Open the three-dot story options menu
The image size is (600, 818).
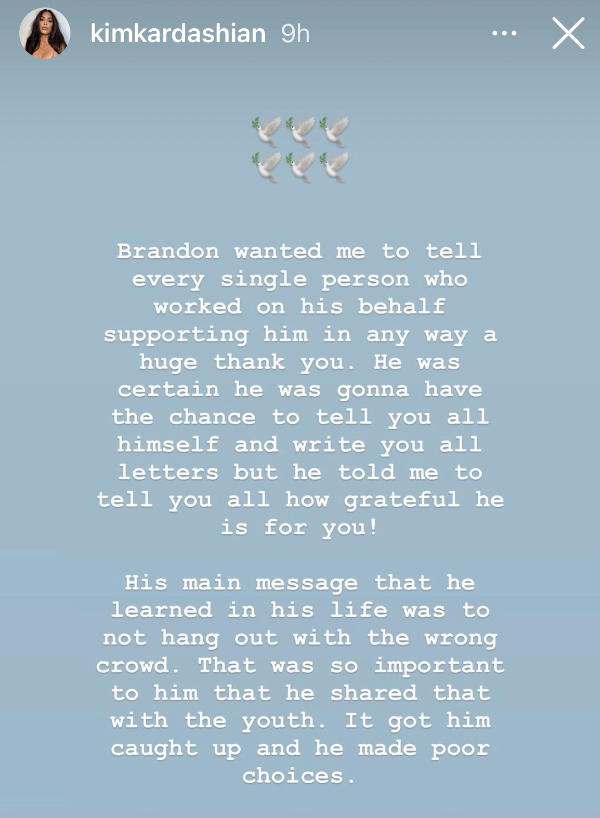(x=505, y=34)
